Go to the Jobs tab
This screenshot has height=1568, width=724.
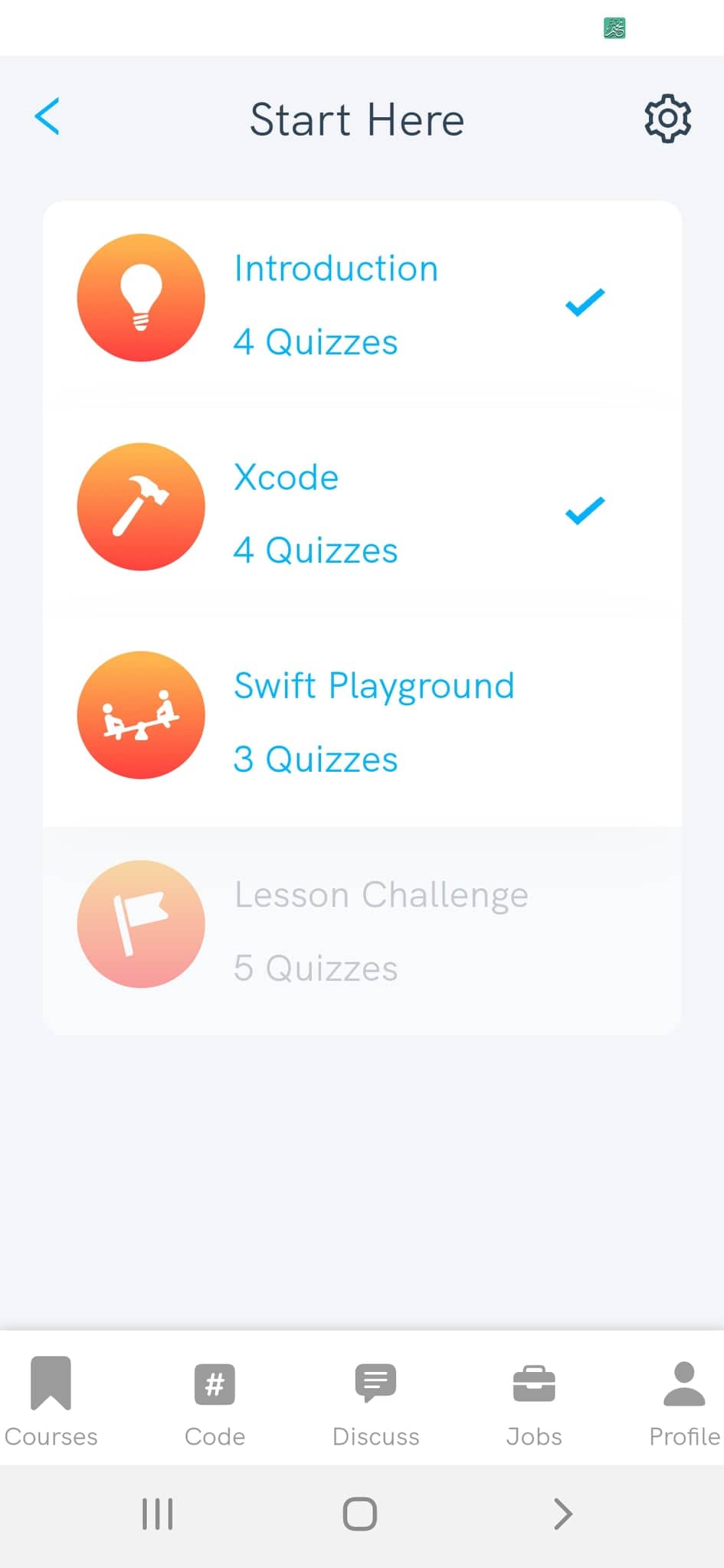(x=534, y=1401)
